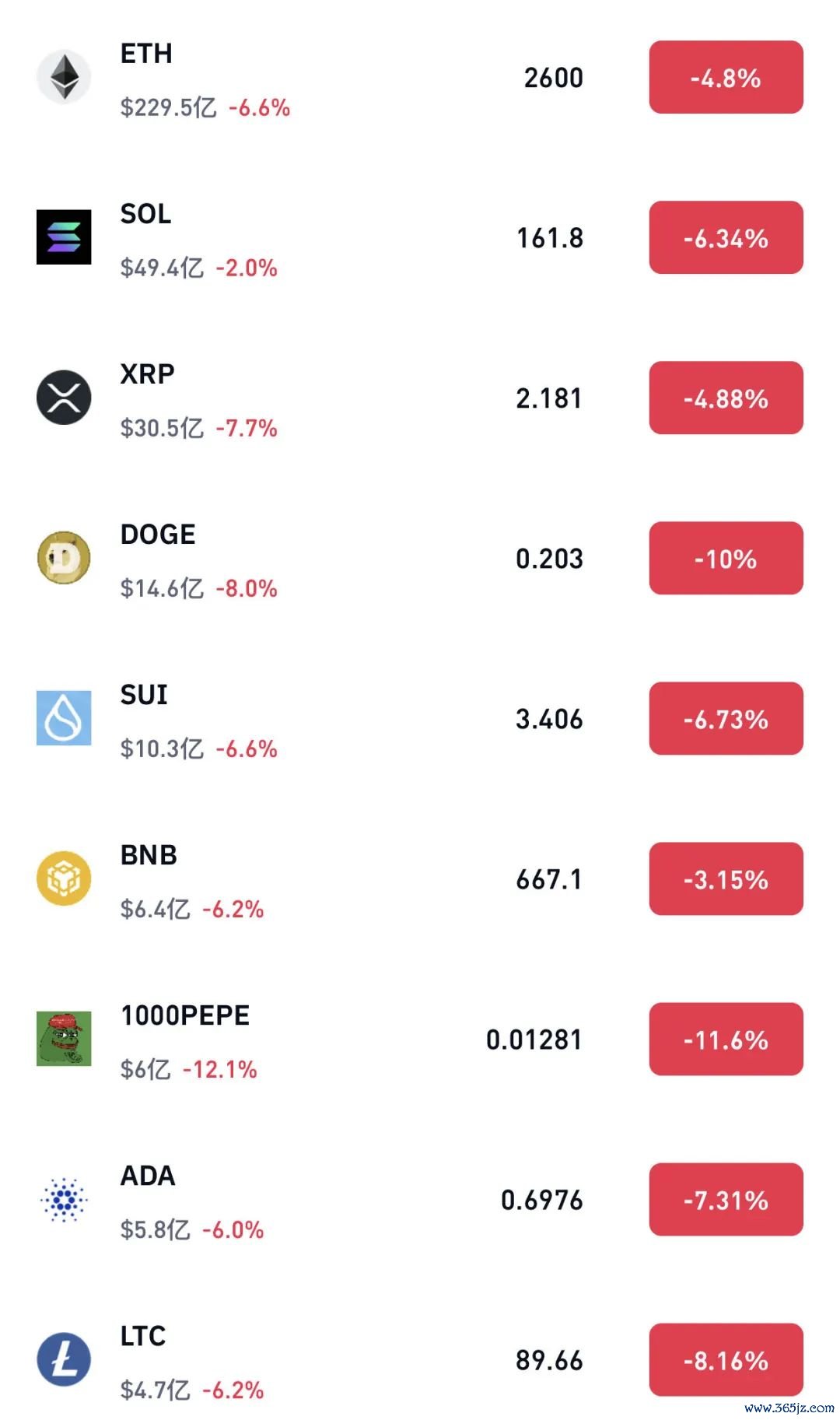Open the LTC market row
840x1420 pixels.
(311, 1360)
